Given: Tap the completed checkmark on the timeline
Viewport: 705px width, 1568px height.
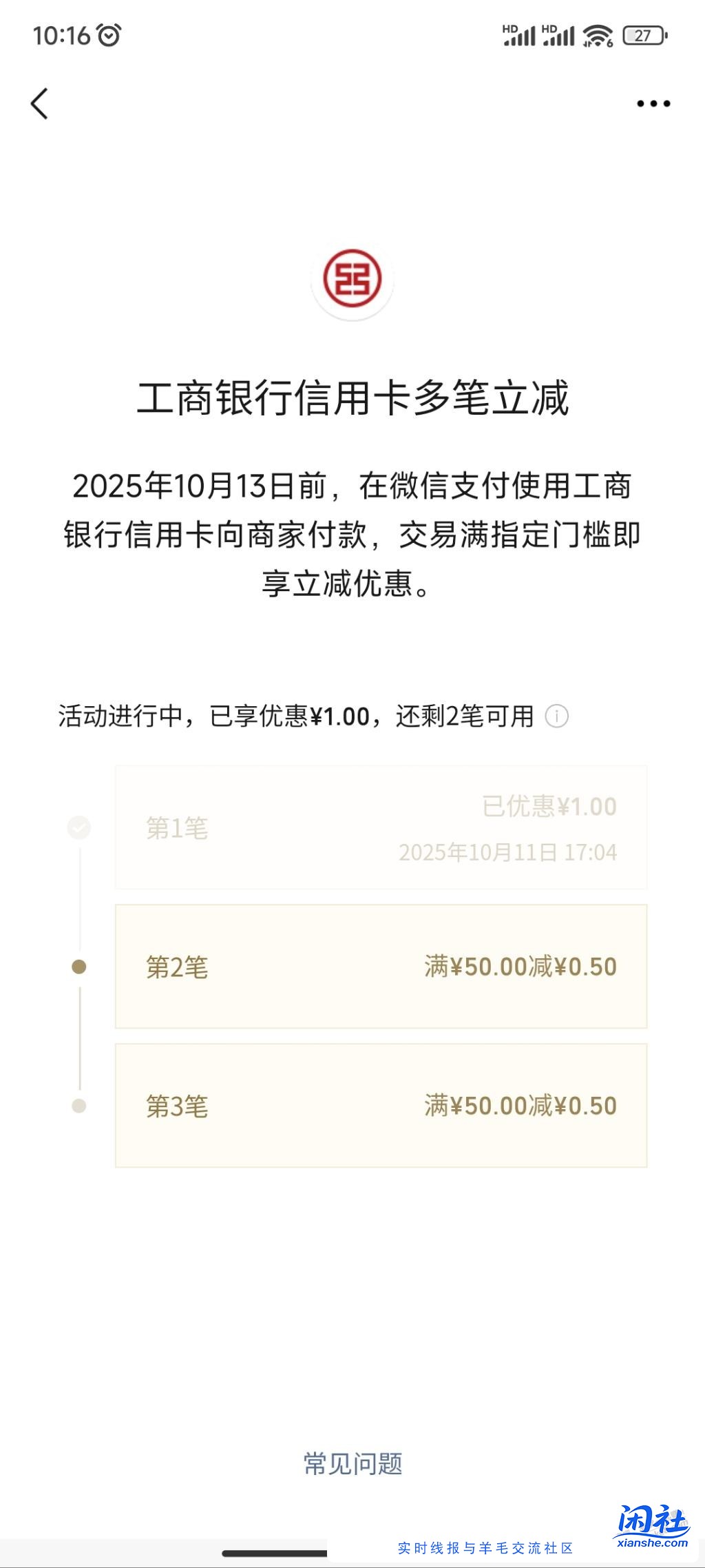Looking at the screenshot, I should (79, 828).
